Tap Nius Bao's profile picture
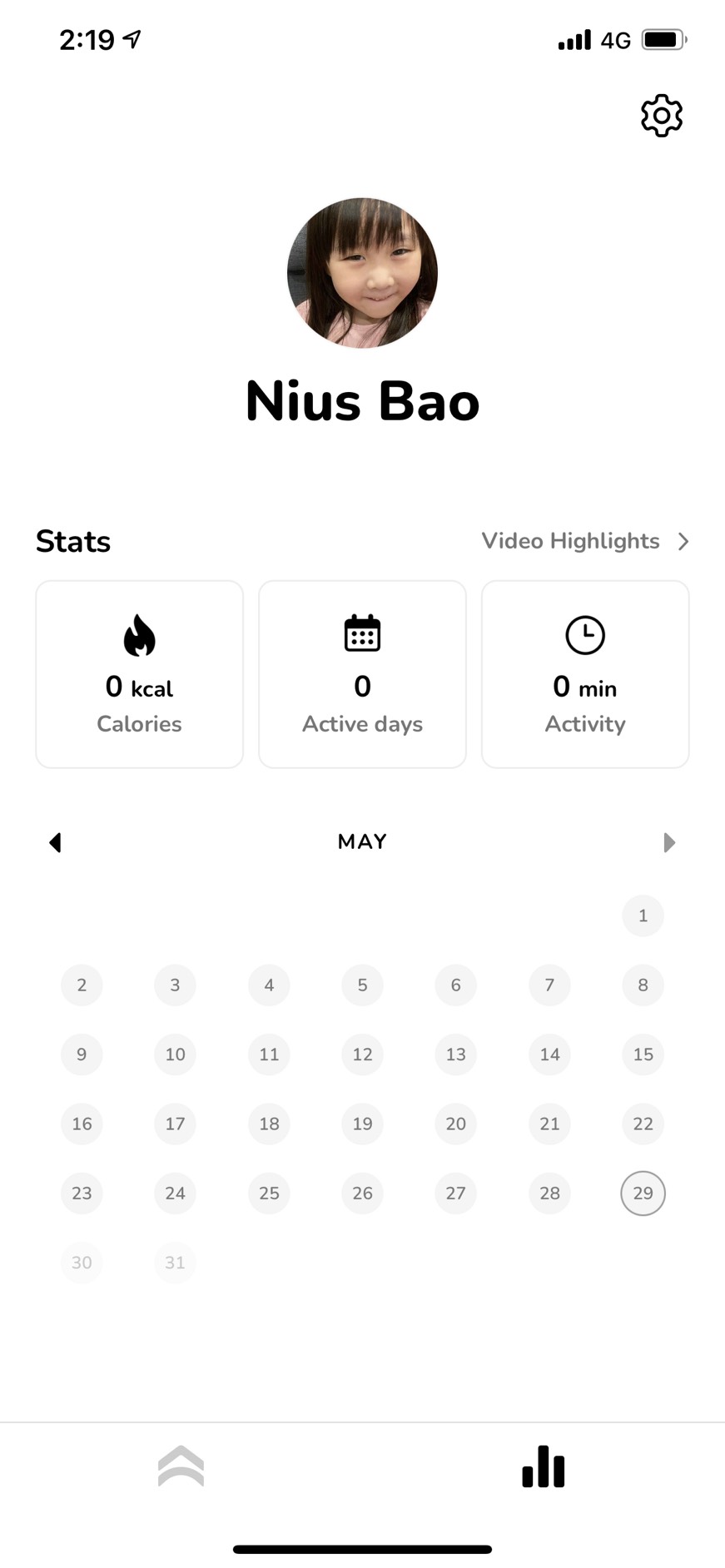Screen dimensions: 725x1568 click(x=362, y=272)
